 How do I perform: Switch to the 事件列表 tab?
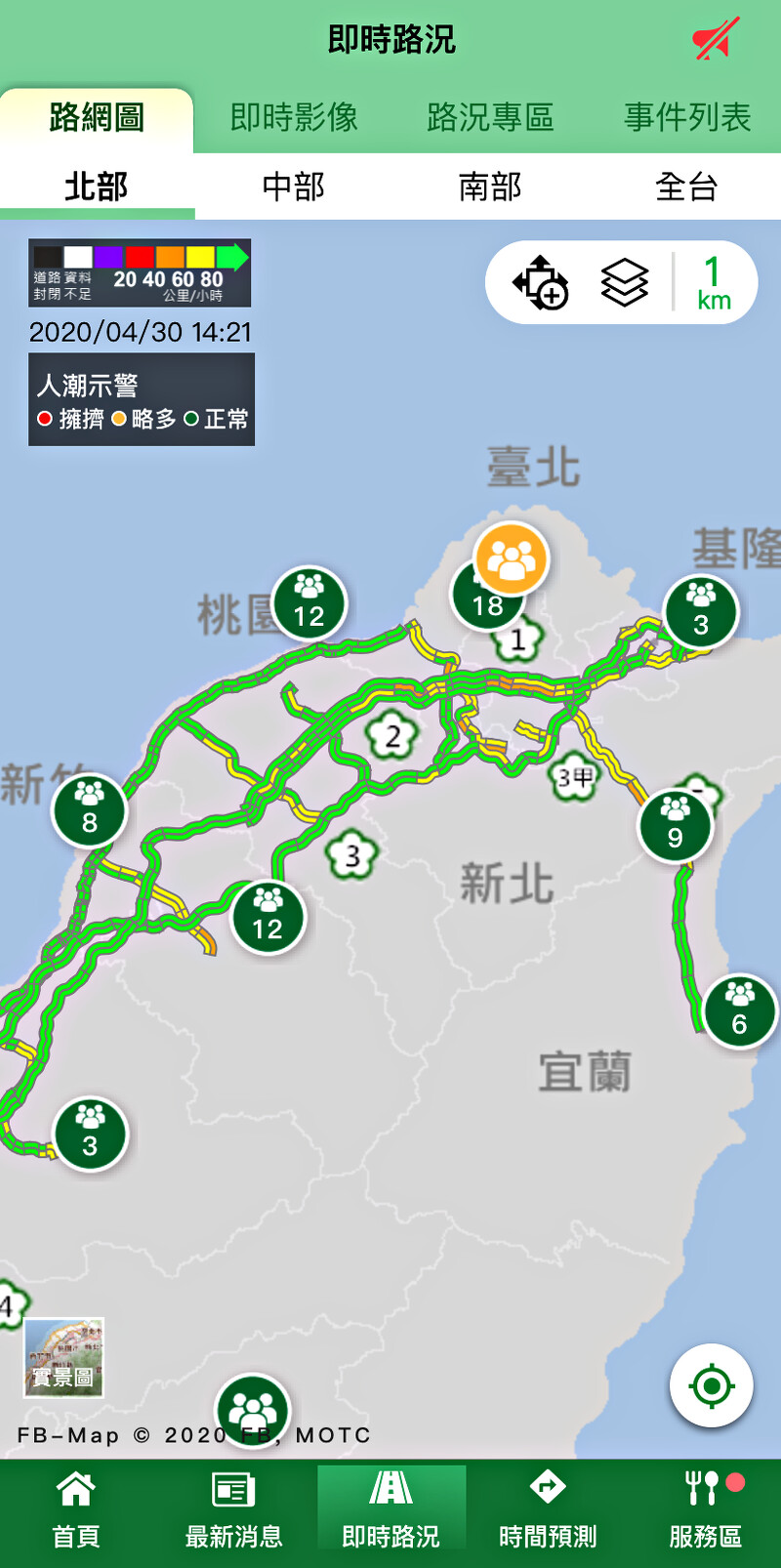[x=687, y=118]
